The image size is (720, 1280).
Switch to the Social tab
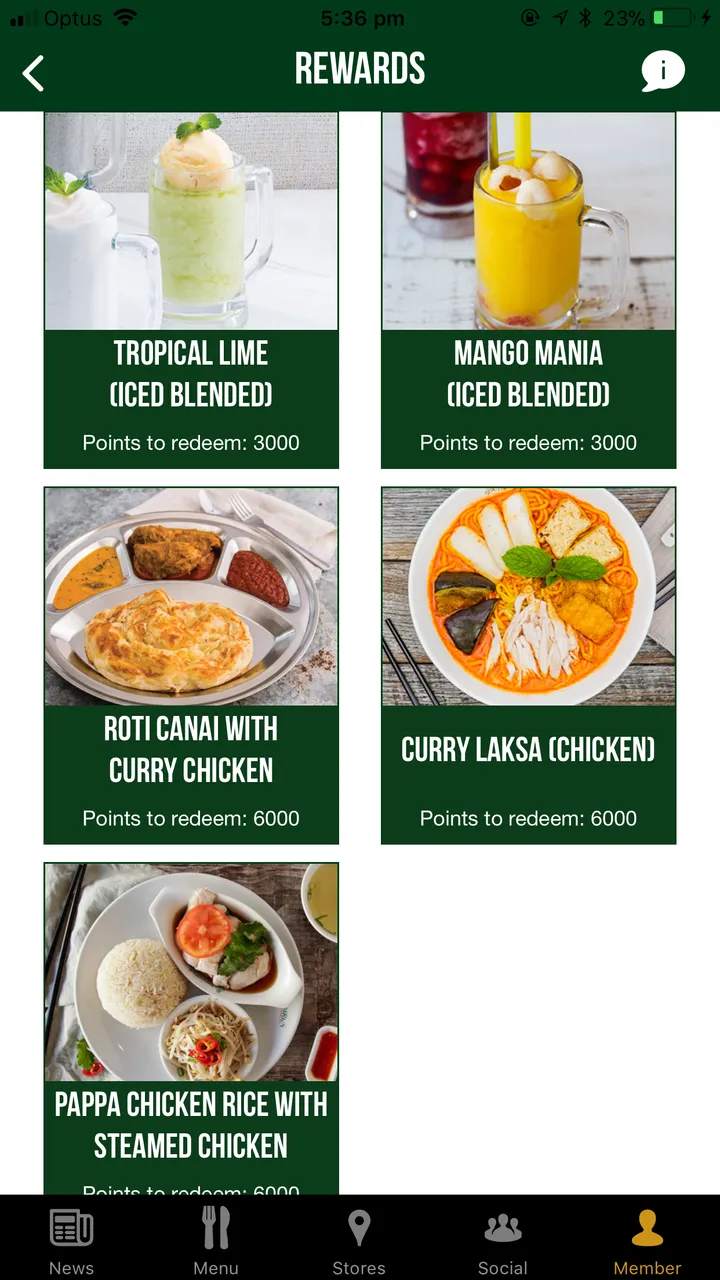[x=502, y=1238]
